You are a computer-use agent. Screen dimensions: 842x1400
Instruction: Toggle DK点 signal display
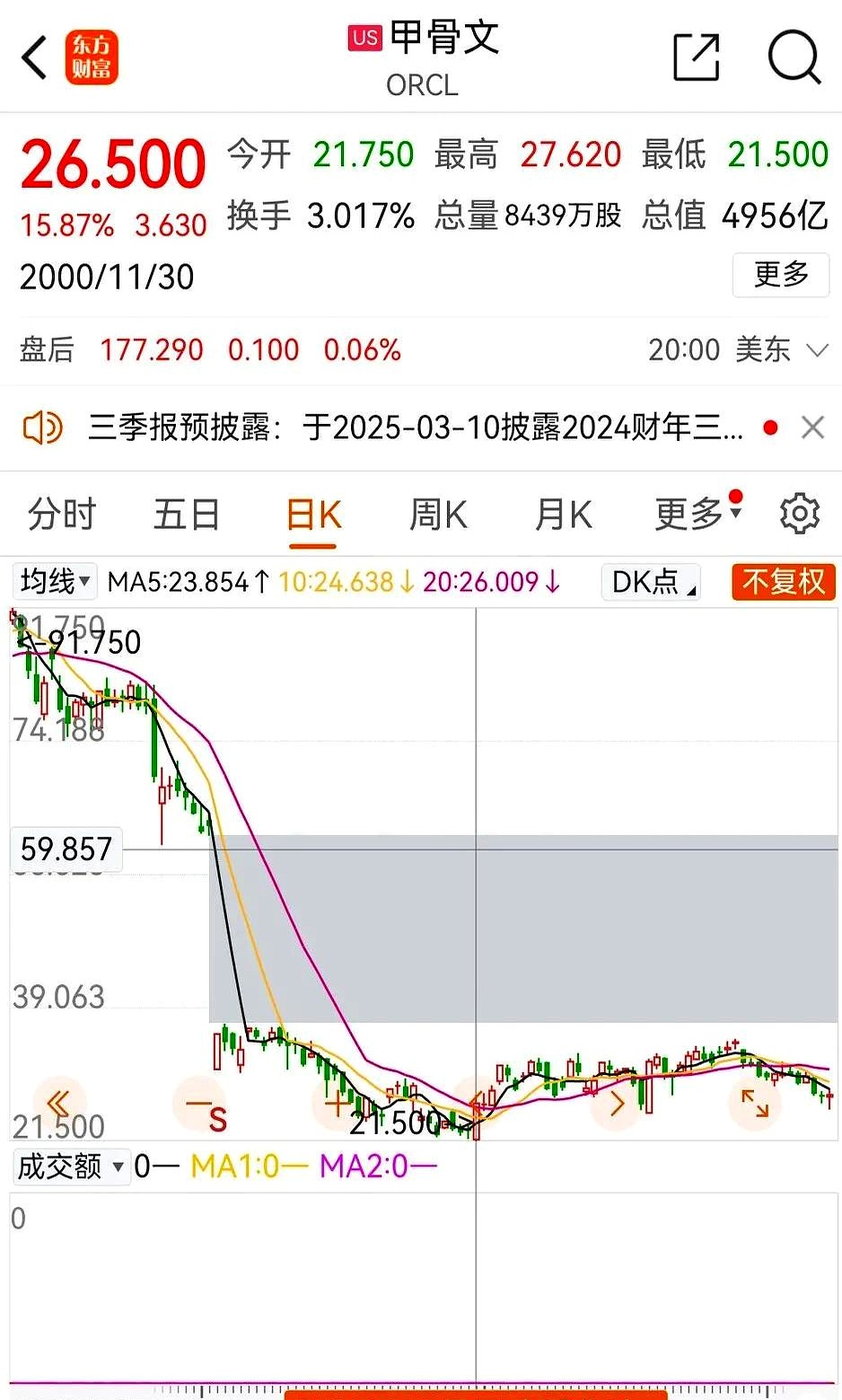650,582
